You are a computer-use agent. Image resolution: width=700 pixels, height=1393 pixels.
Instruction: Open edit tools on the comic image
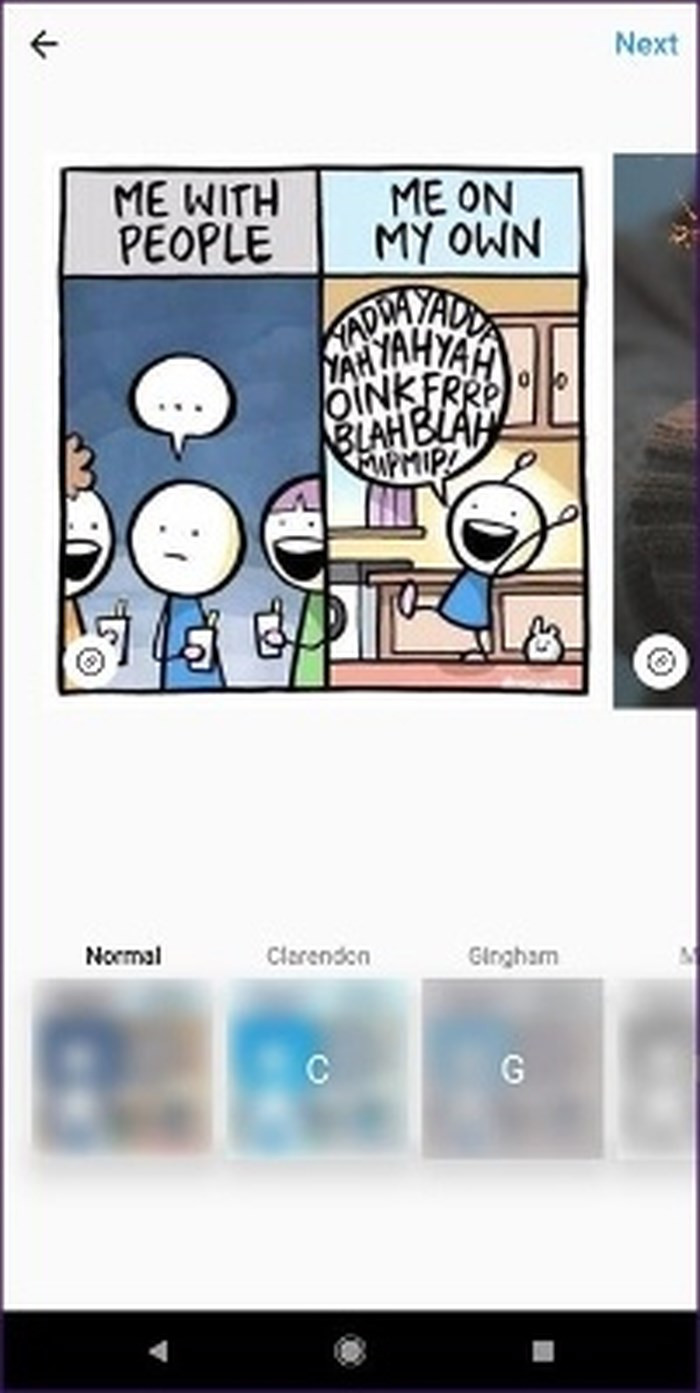pyautogui.click(x=91, y=662)
